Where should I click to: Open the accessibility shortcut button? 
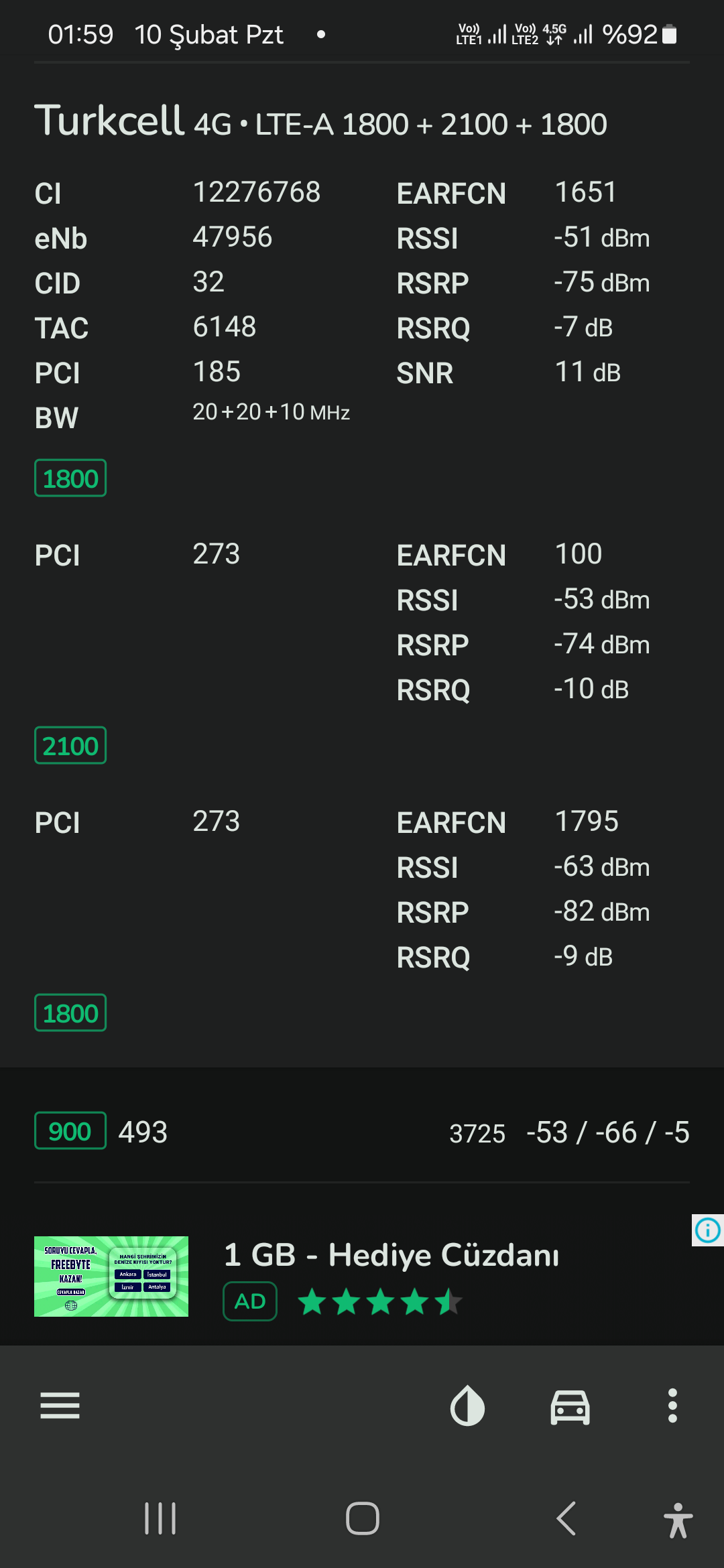click(x=678, y=1520)
